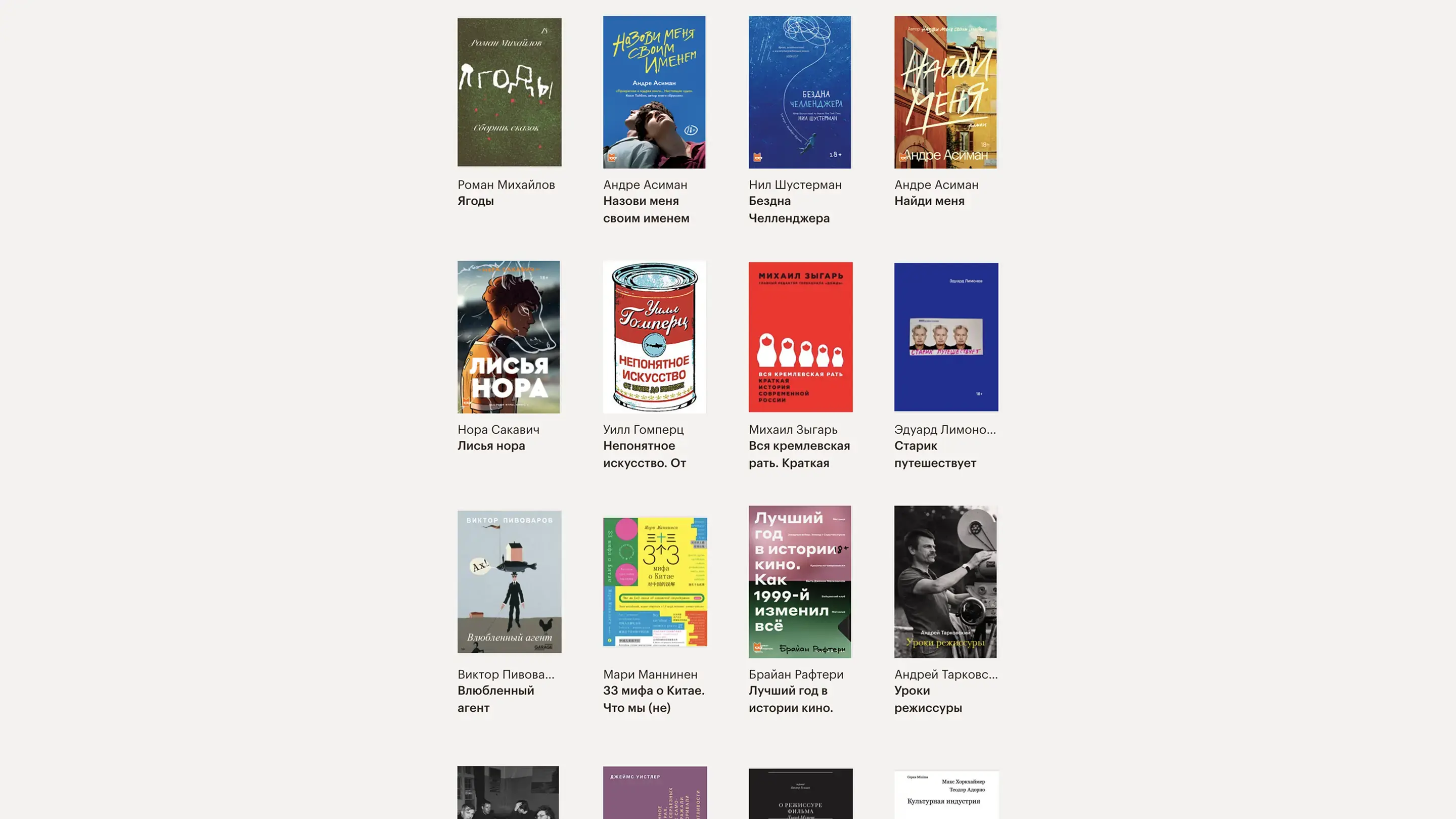Open Старик путешествует by Эдуард Лимонов
The height and width of the screenshot is (819, 1456).
point(945,337)
